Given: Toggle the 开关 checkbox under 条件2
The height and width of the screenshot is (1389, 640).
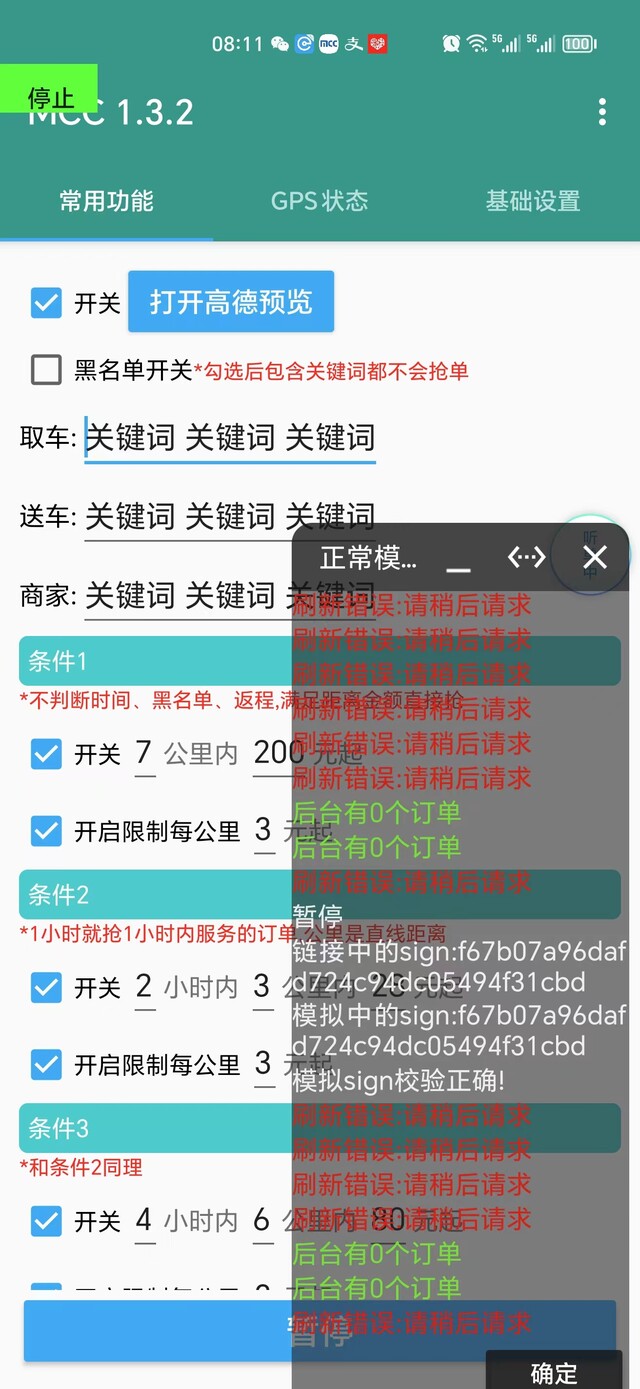Looking at the screenshot, I should tap(46, 988).
